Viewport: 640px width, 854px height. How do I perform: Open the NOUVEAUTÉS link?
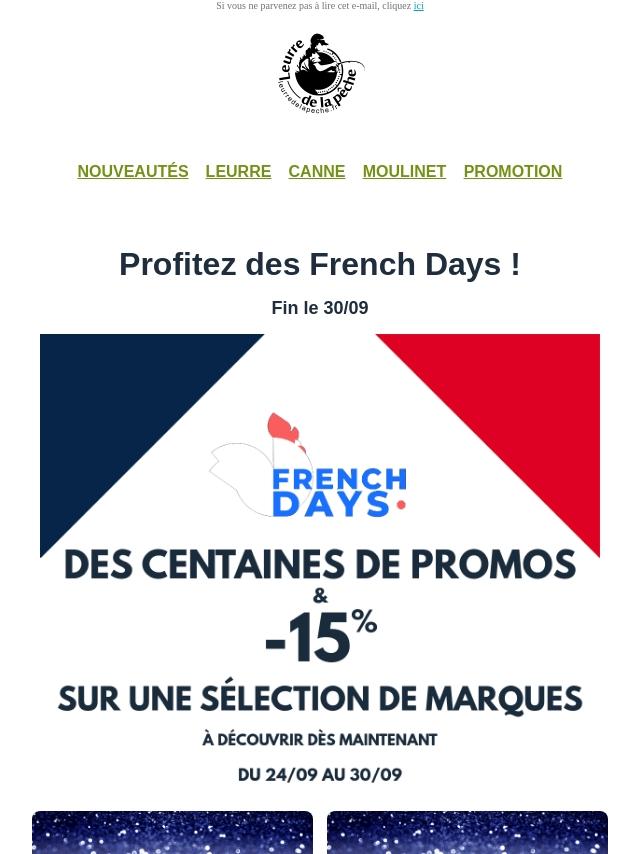coord(133,171)
